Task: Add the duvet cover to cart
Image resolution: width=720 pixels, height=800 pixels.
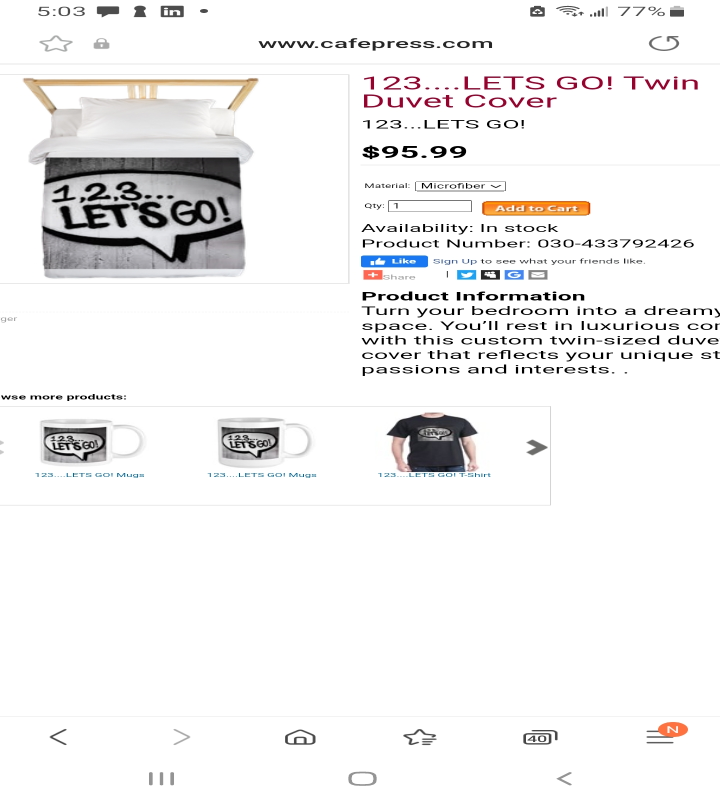Action: [x=536, y=208]
